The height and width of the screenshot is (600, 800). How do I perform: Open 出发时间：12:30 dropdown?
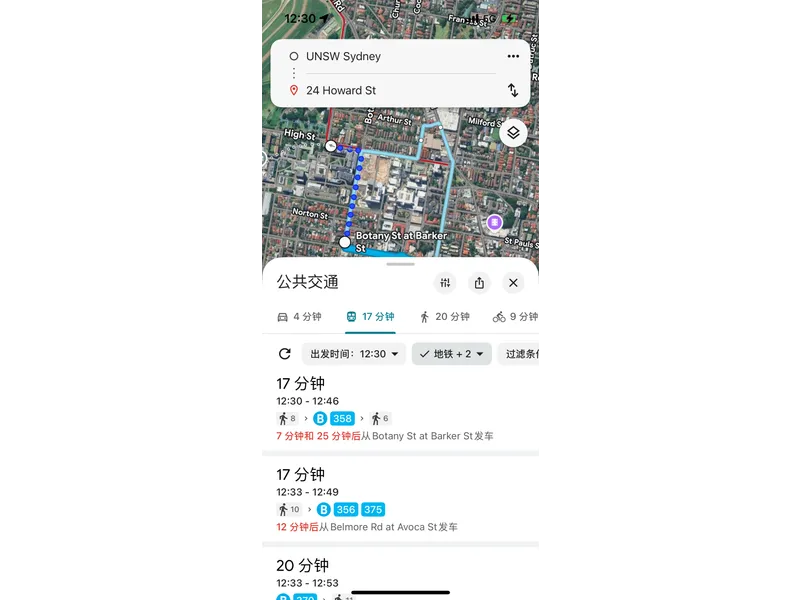tap(355, 354)
